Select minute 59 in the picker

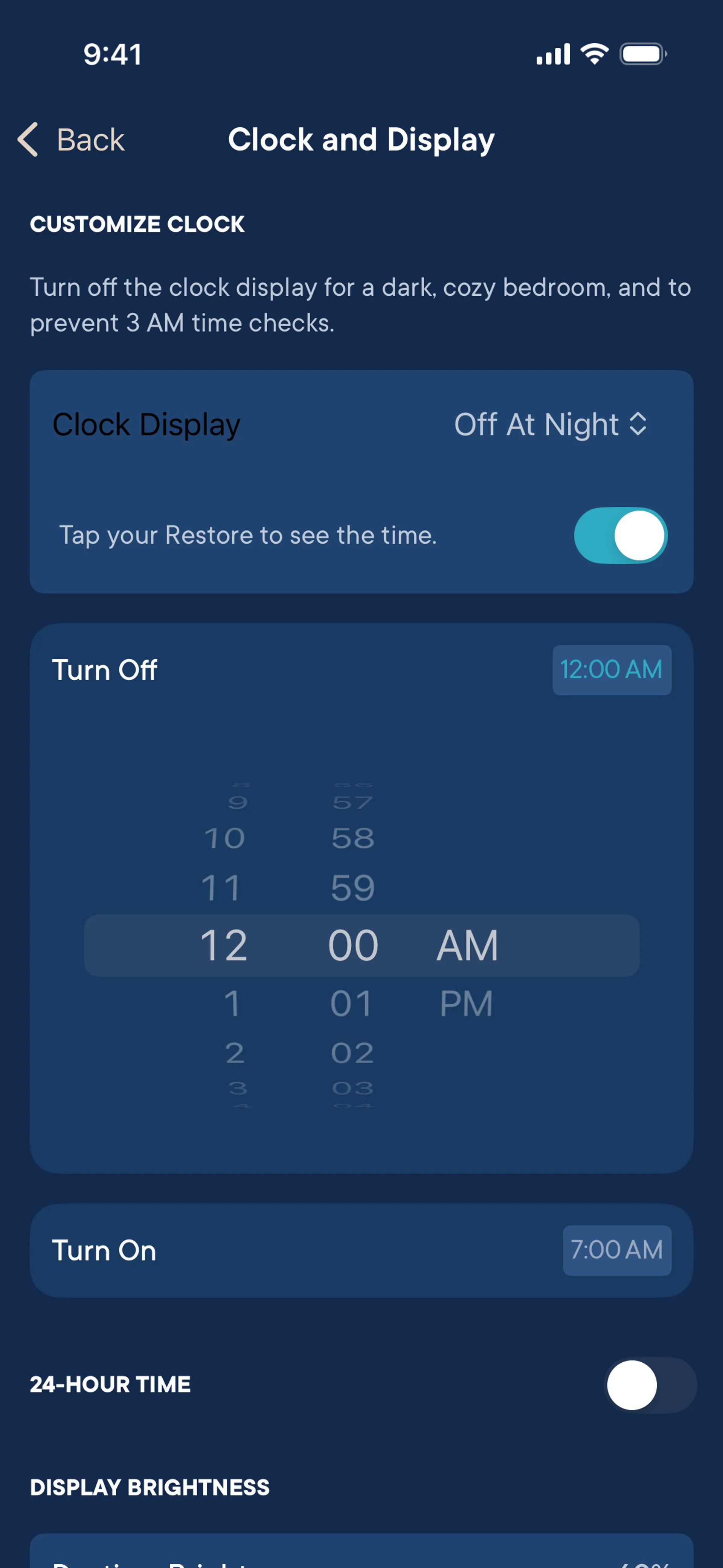point(352,888)
